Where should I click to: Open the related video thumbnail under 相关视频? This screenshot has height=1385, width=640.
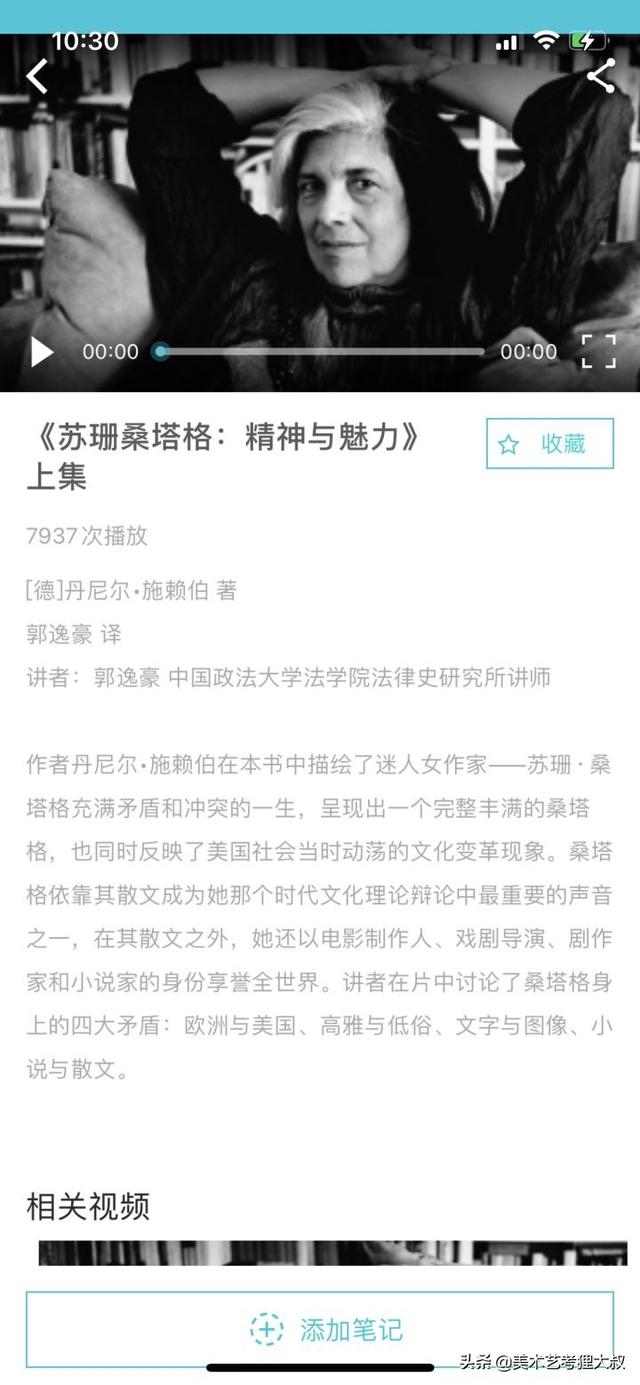[x=332, y=1253]
